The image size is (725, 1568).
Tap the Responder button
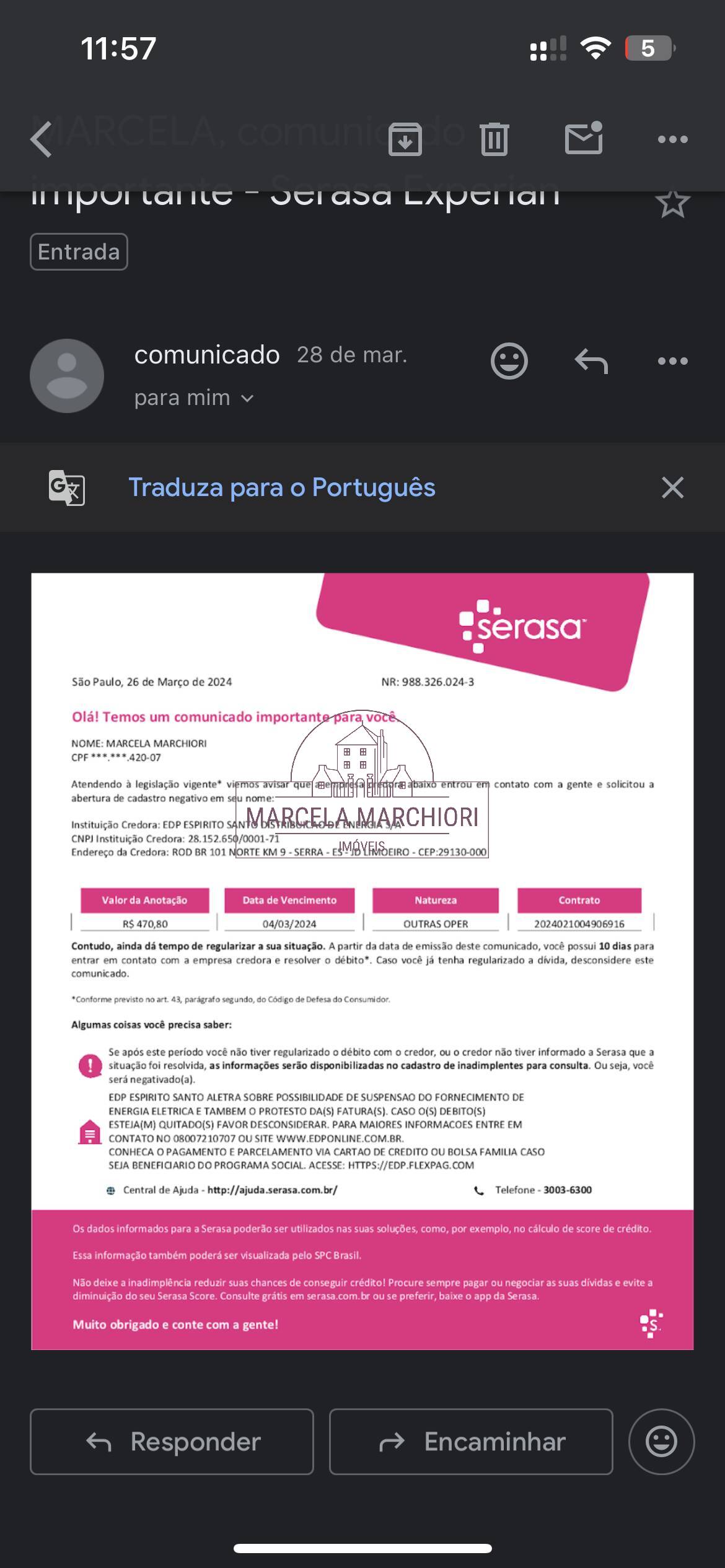(172, 1442)
